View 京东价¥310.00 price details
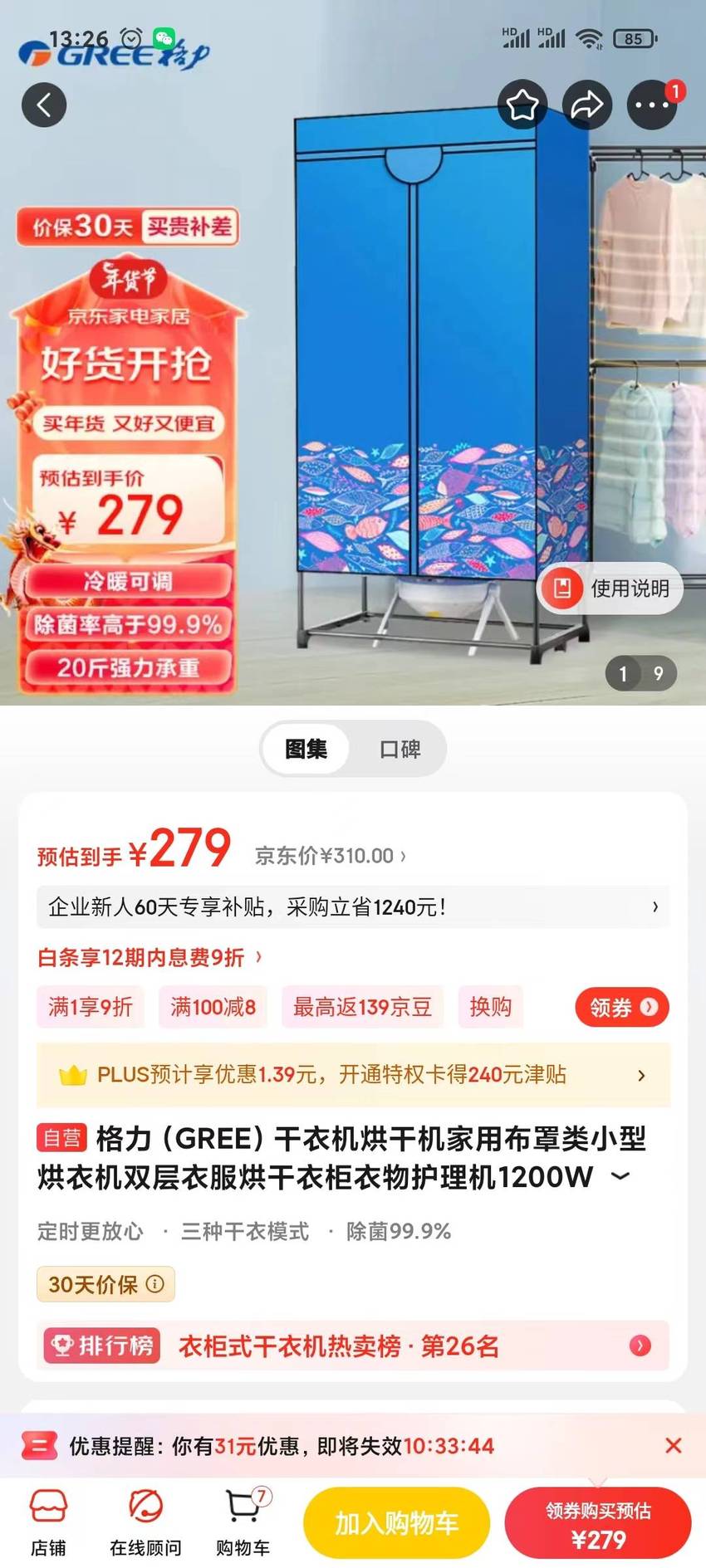Viewport: 706px width, 1568px height. click(x=330, y=856)
